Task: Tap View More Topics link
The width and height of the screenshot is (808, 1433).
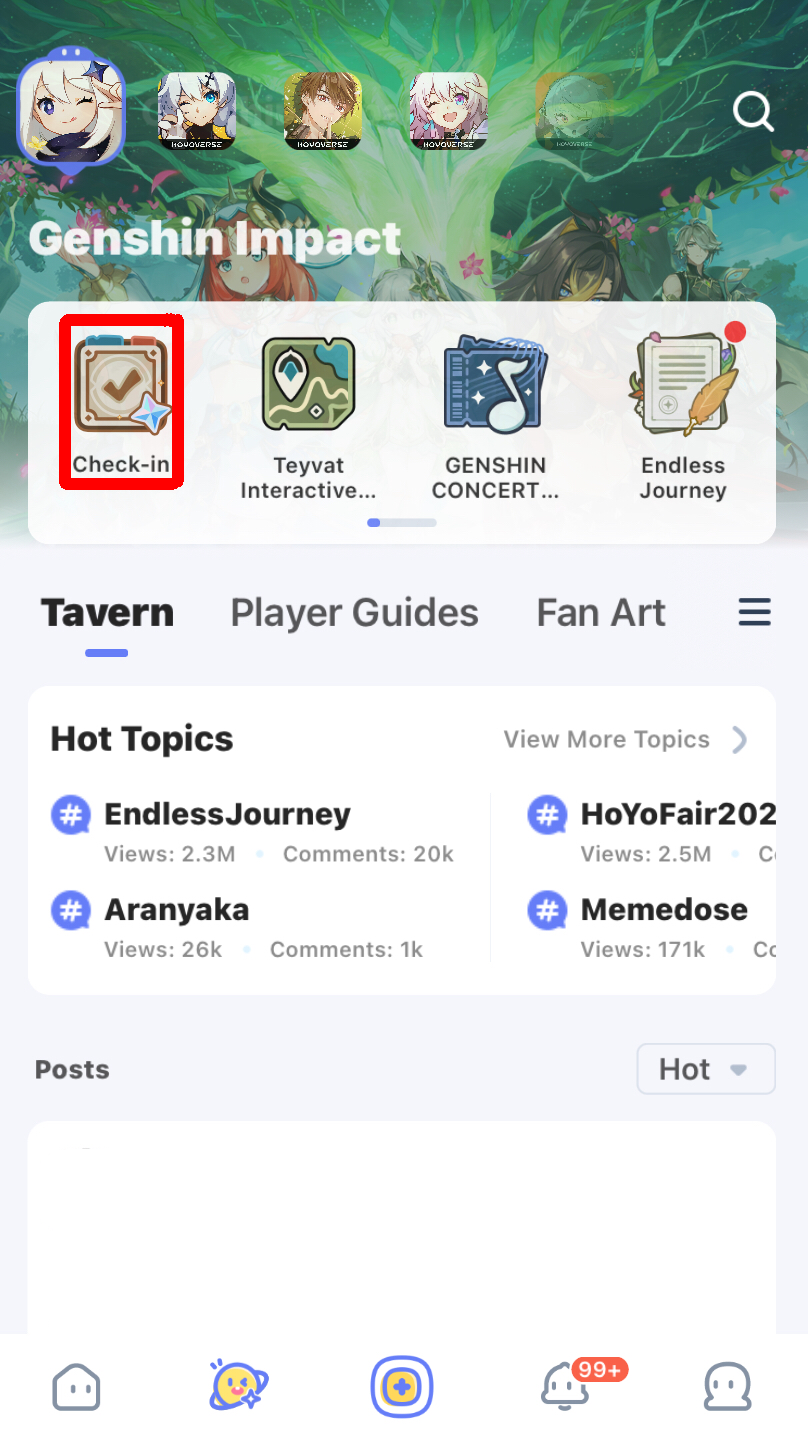Action: pos(624,739)
